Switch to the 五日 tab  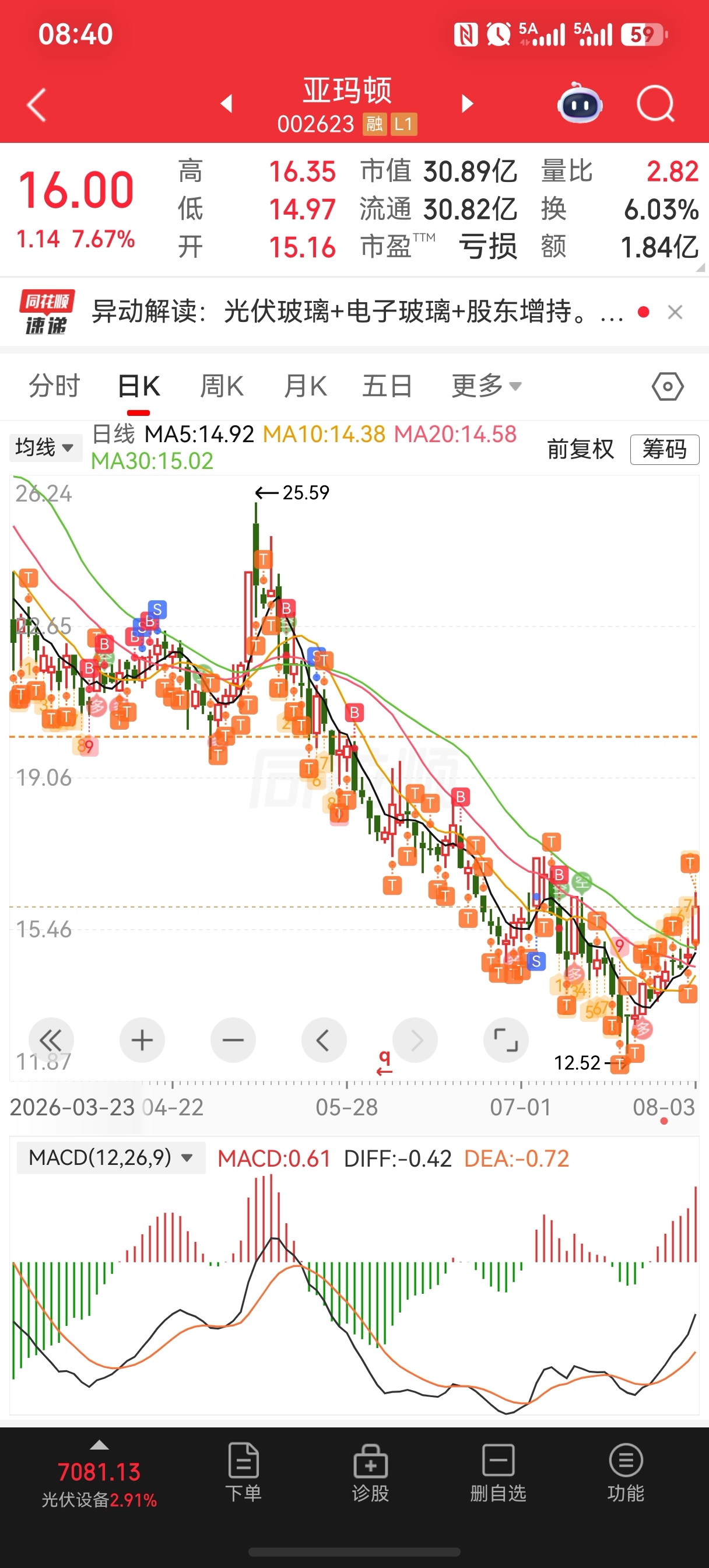387,386
